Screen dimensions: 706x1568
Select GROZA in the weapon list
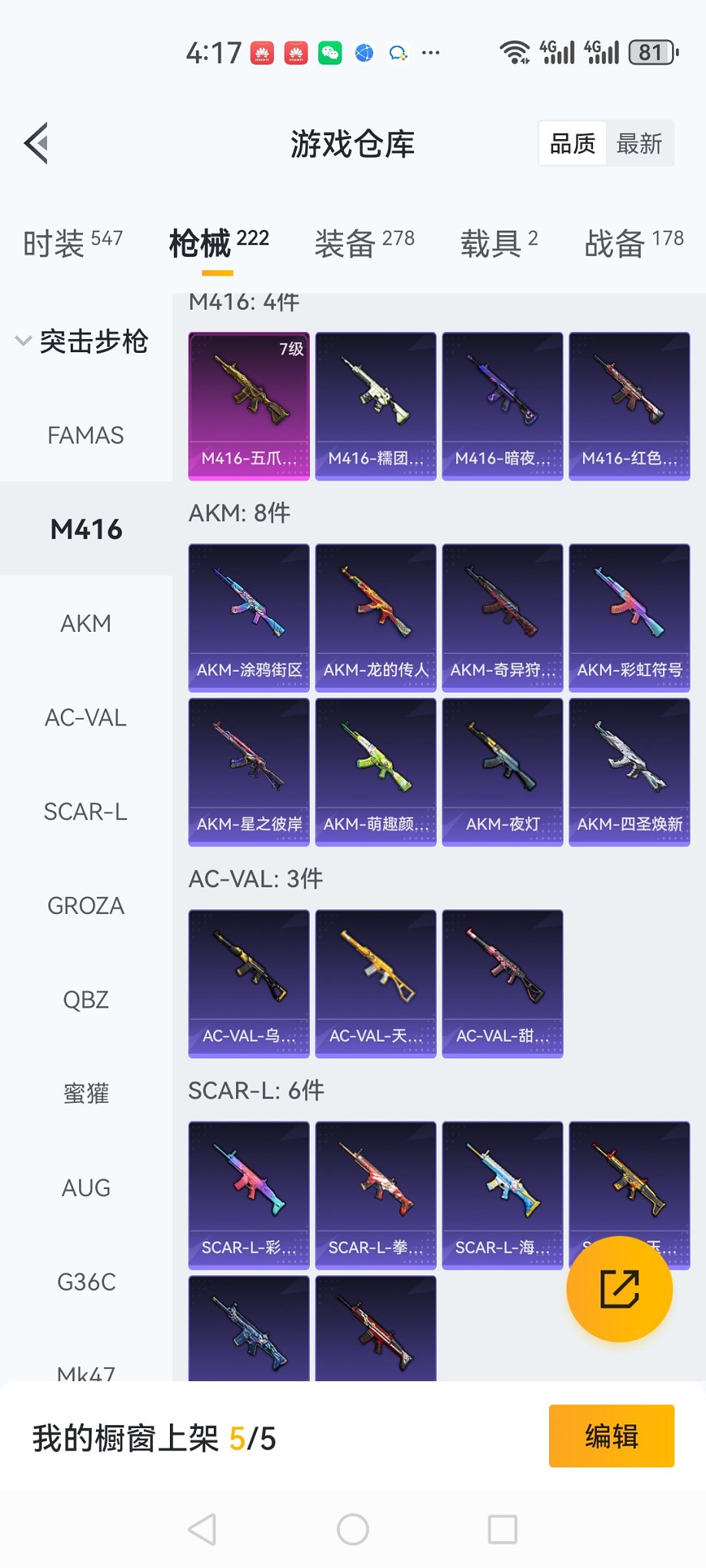85,906
